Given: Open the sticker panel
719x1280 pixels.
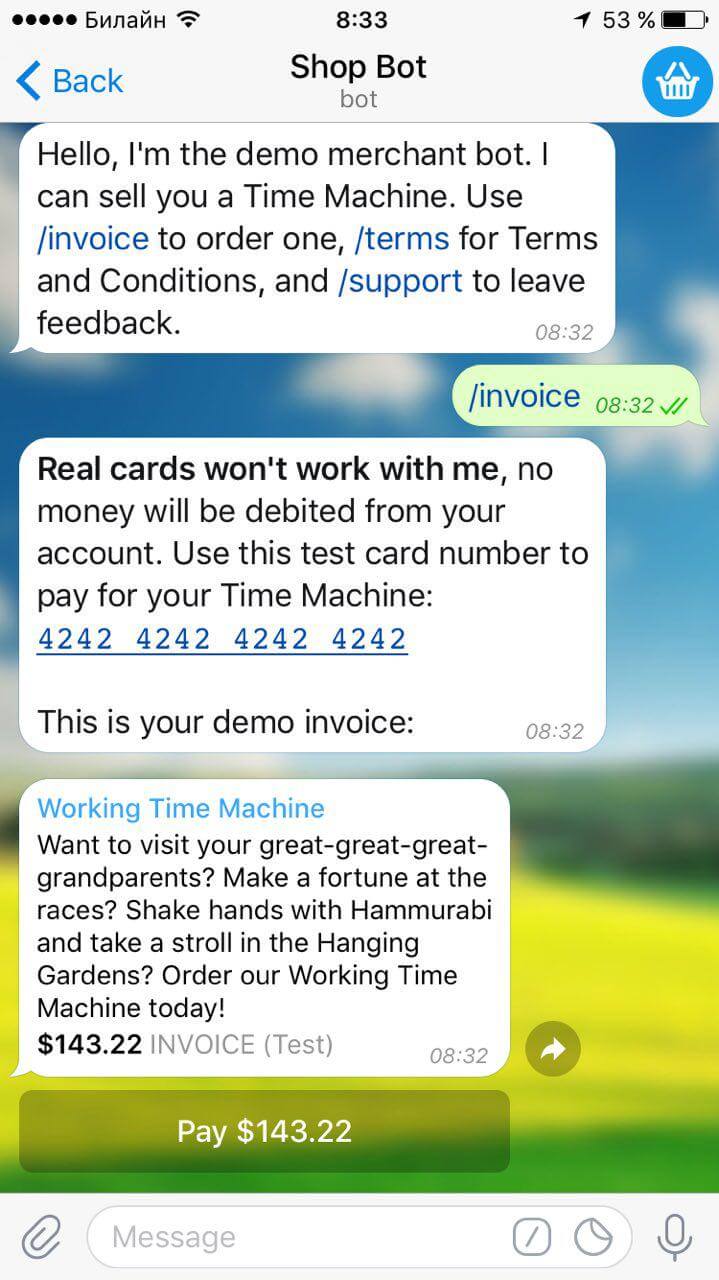Looking at the screenshot, I should pos(593,1238).
